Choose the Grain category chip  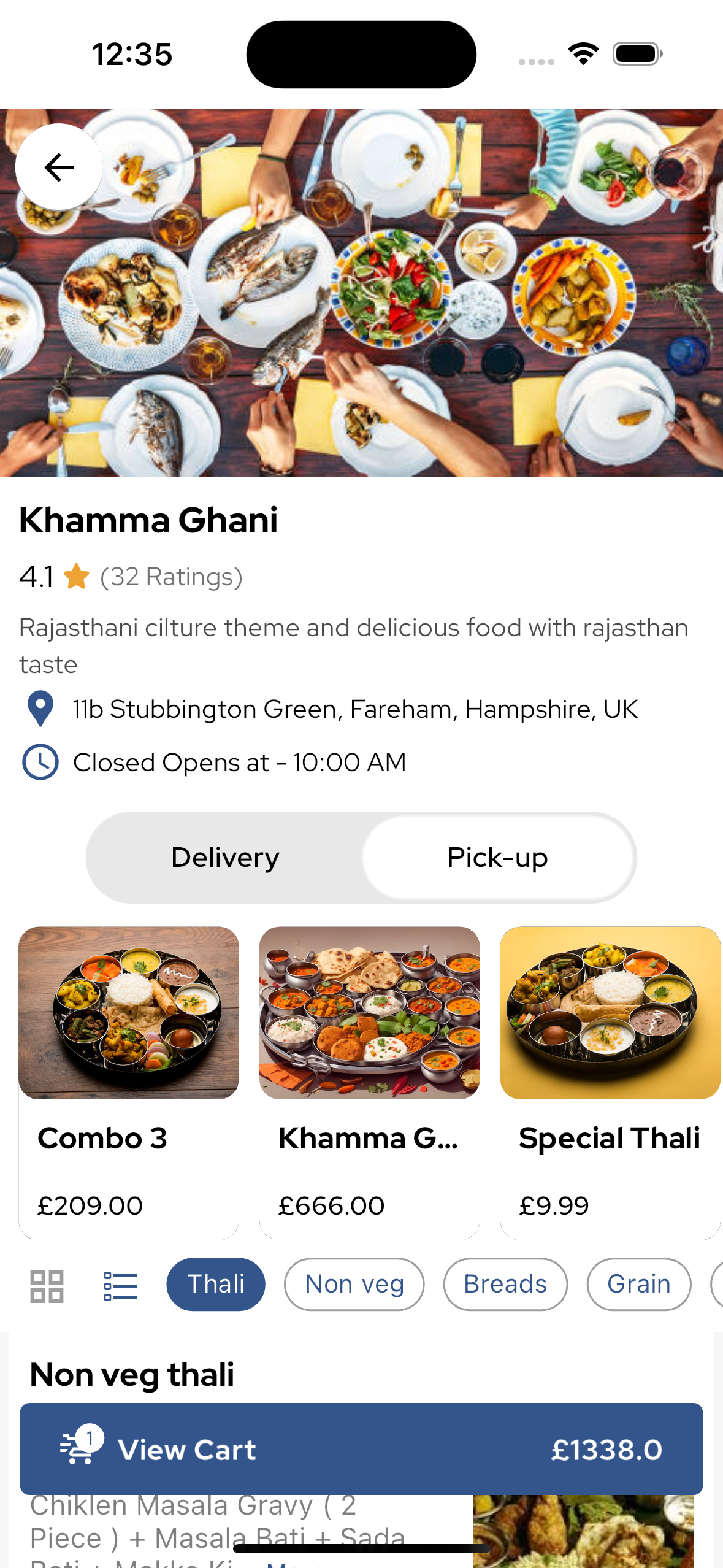pyautogui.click(x=638, y=1284)
